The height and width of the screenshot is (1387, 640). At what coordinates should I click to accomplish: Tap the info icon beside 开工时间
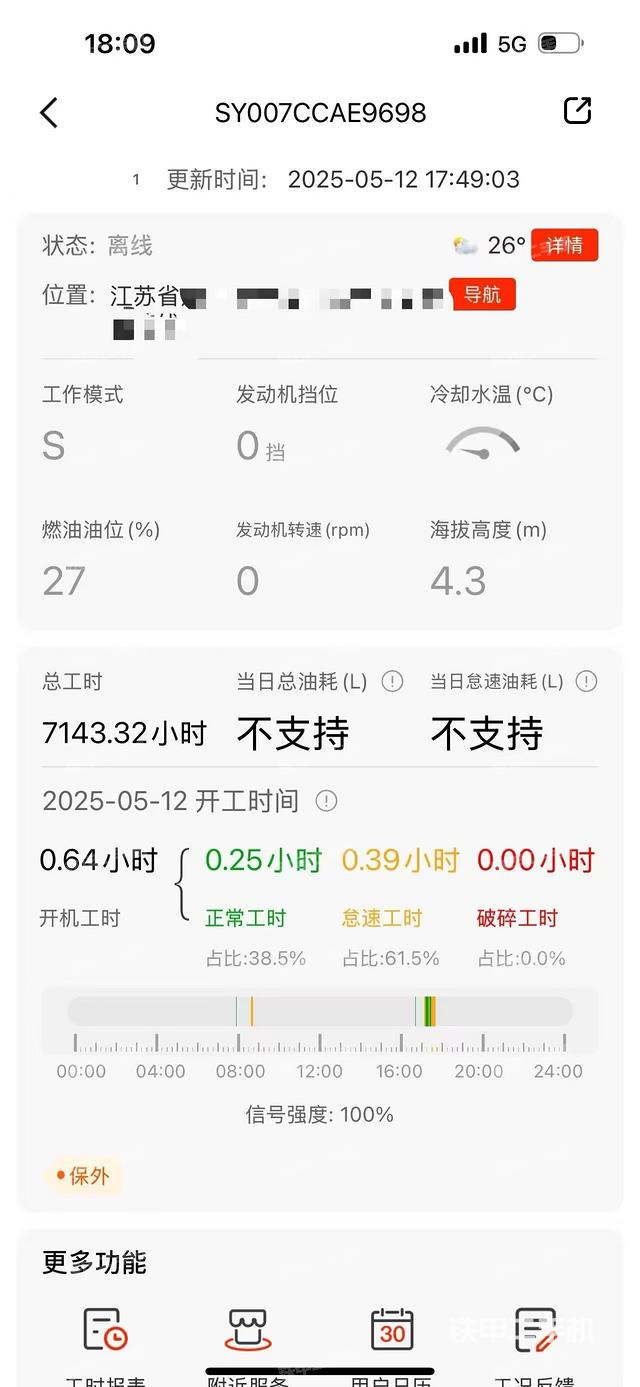pyautogui.click(x=326, y=801)
